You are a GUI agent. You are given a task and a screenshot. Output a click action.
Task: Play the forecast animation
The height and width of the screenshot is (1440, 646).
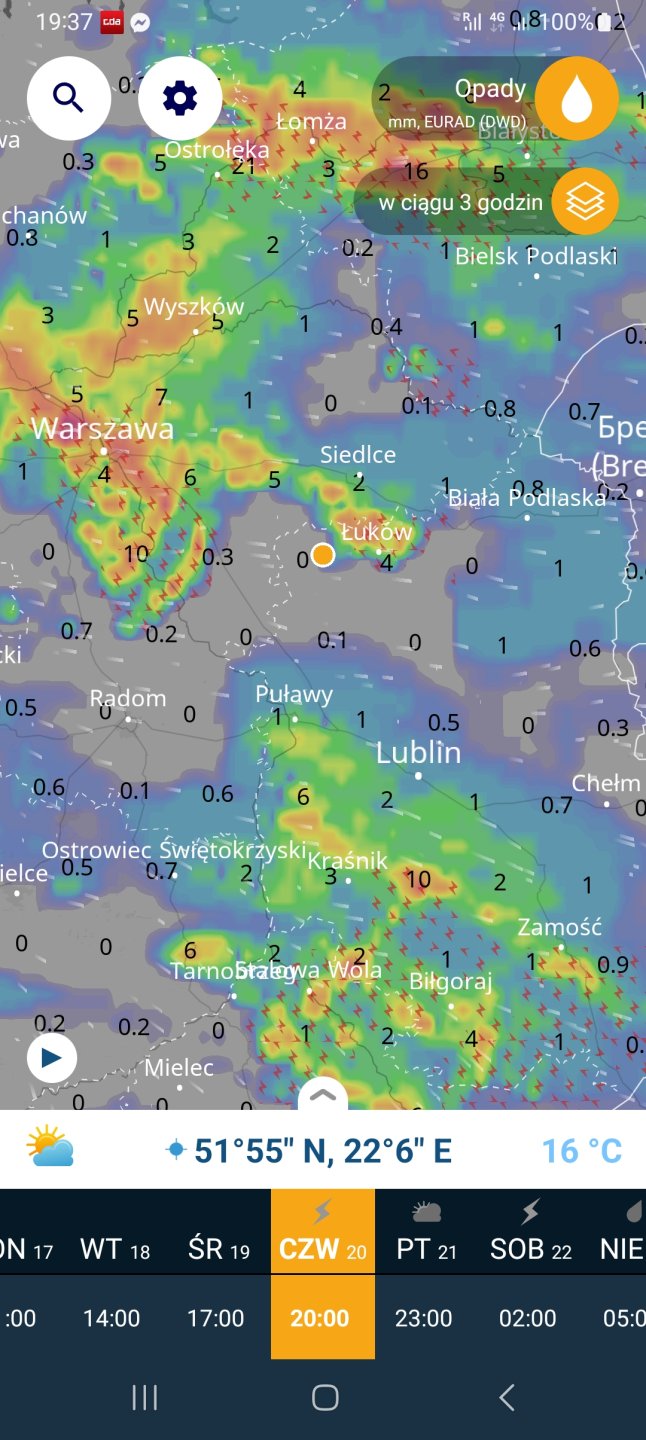point(52,1057)
